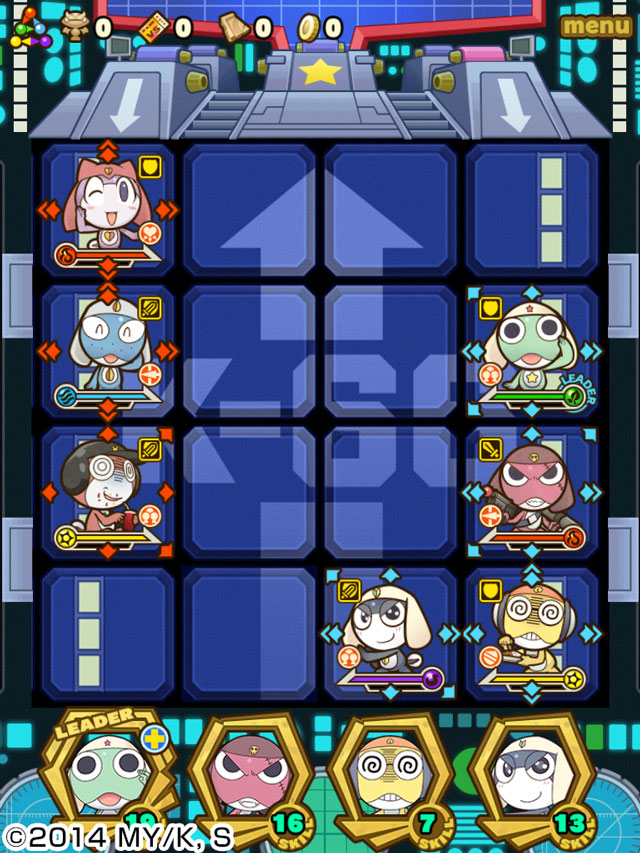640x853 pixels.
Task: Select the dark-faced white-hat frog on the grid
Action: pyautogui.click(x=389, y=632)
